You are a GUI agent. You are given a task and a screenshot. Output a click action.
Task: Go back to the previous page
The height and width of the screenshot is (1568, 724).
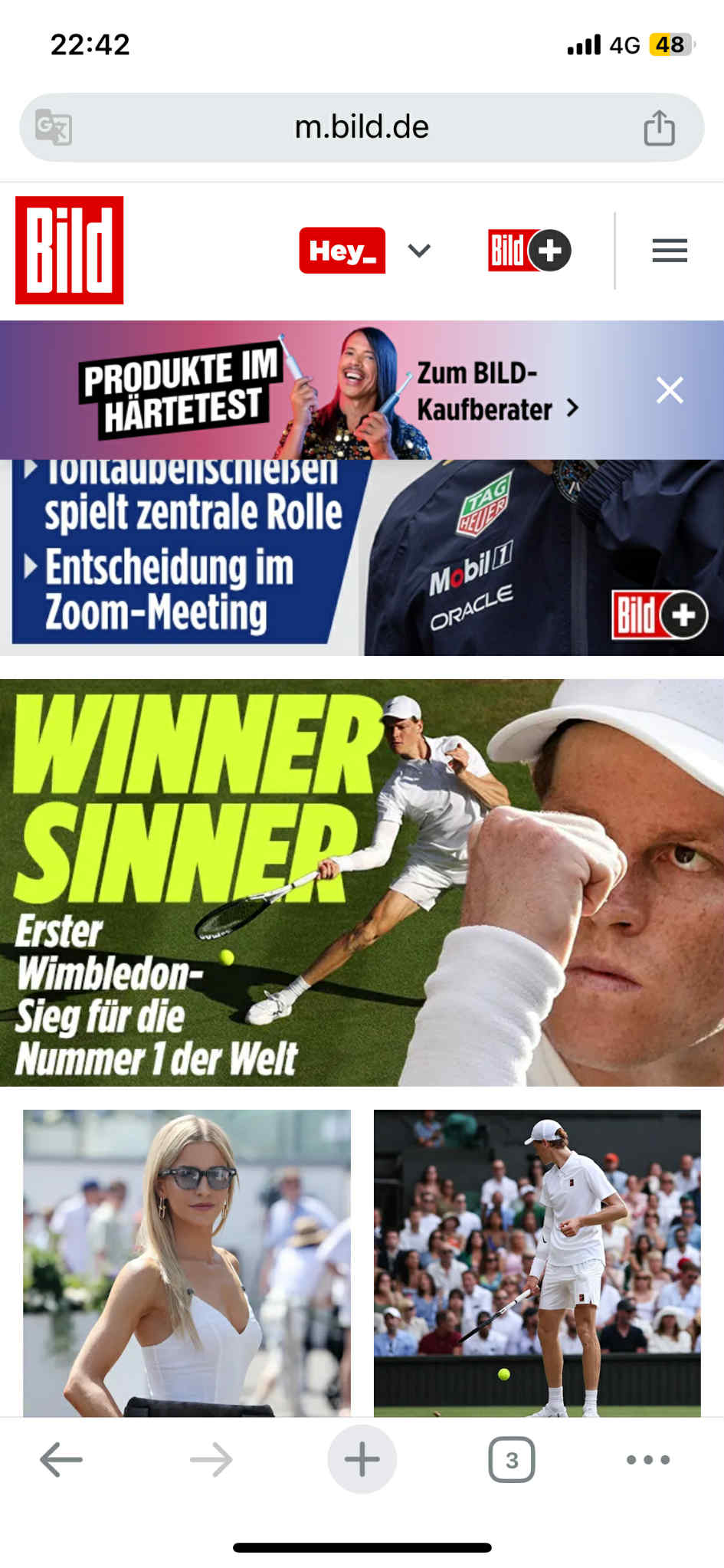click(61, 1459)
